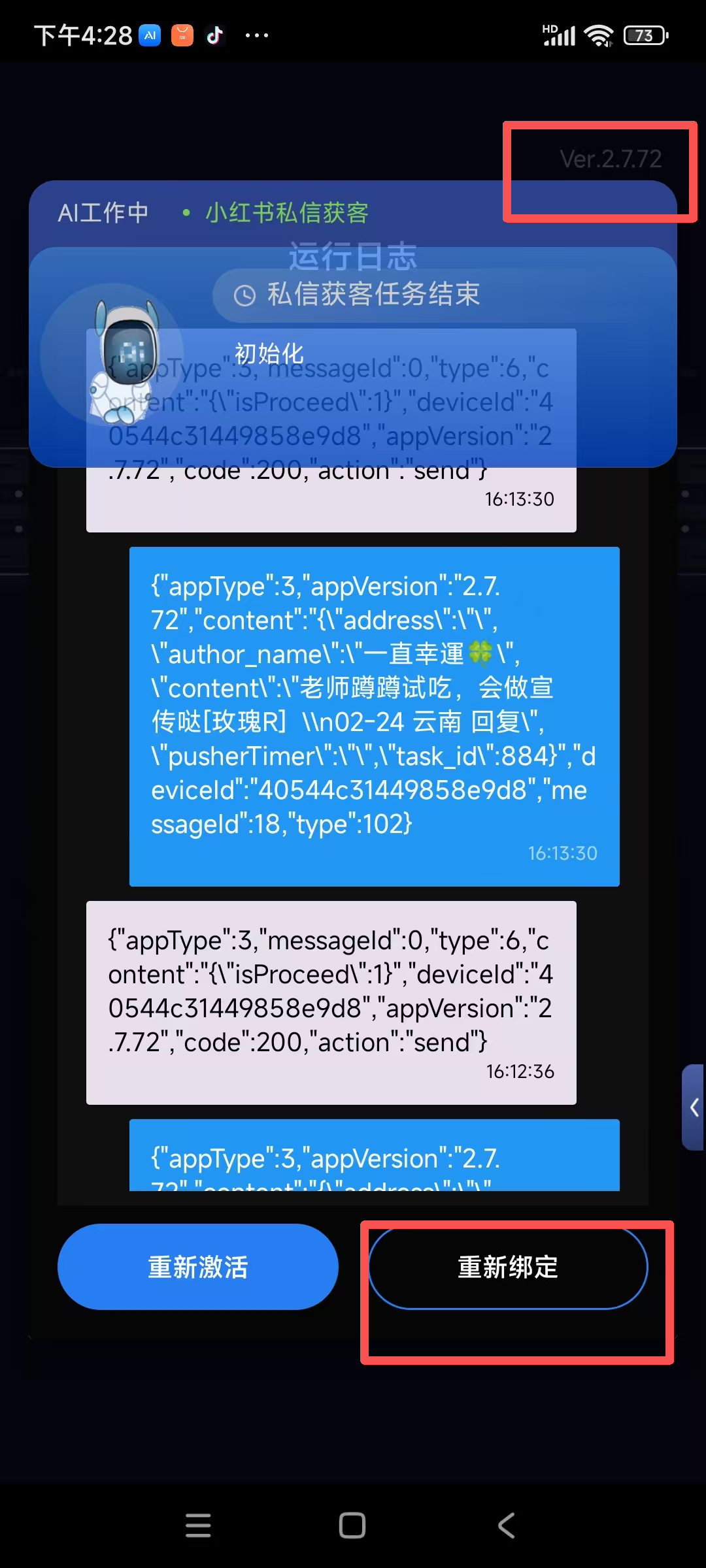Tap the 重新激活 button
This screenshot has height=1568, width=706.
coord(197,1267)
